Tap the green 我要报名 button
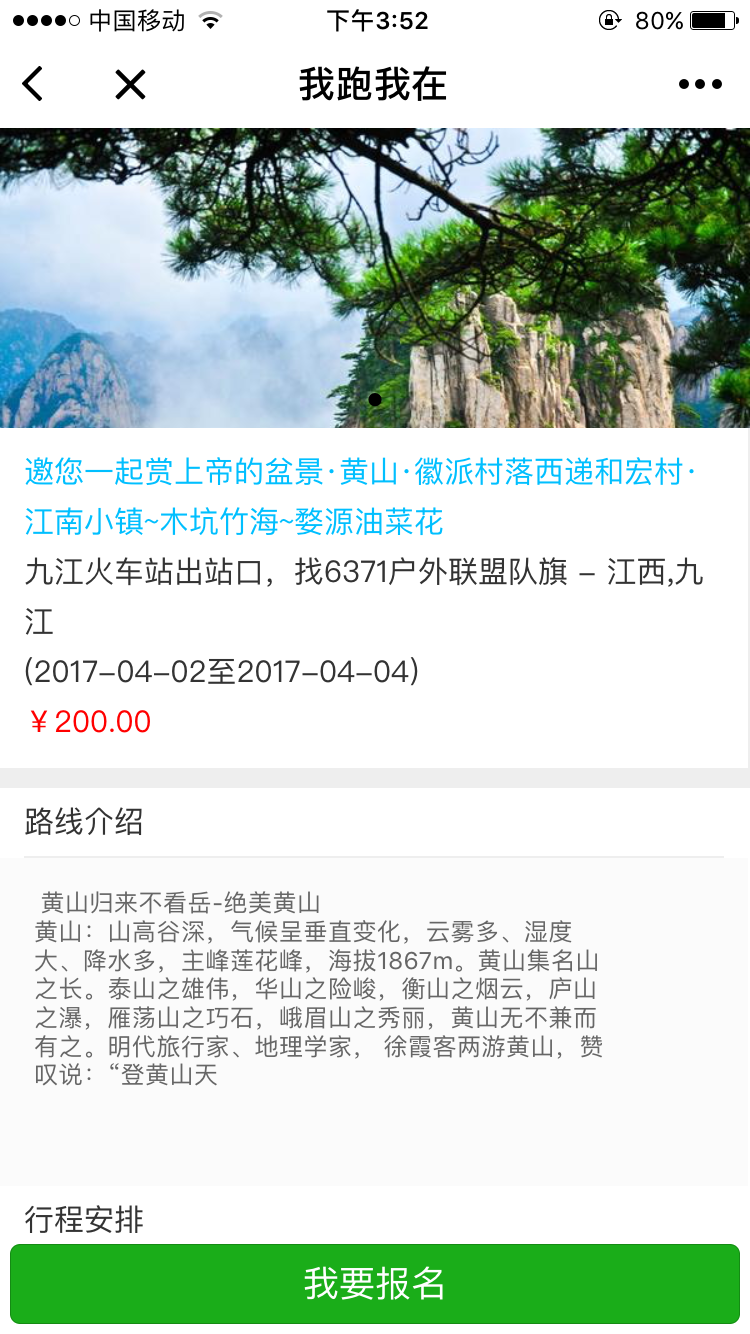750x1334 pixels. (375, 1283)
